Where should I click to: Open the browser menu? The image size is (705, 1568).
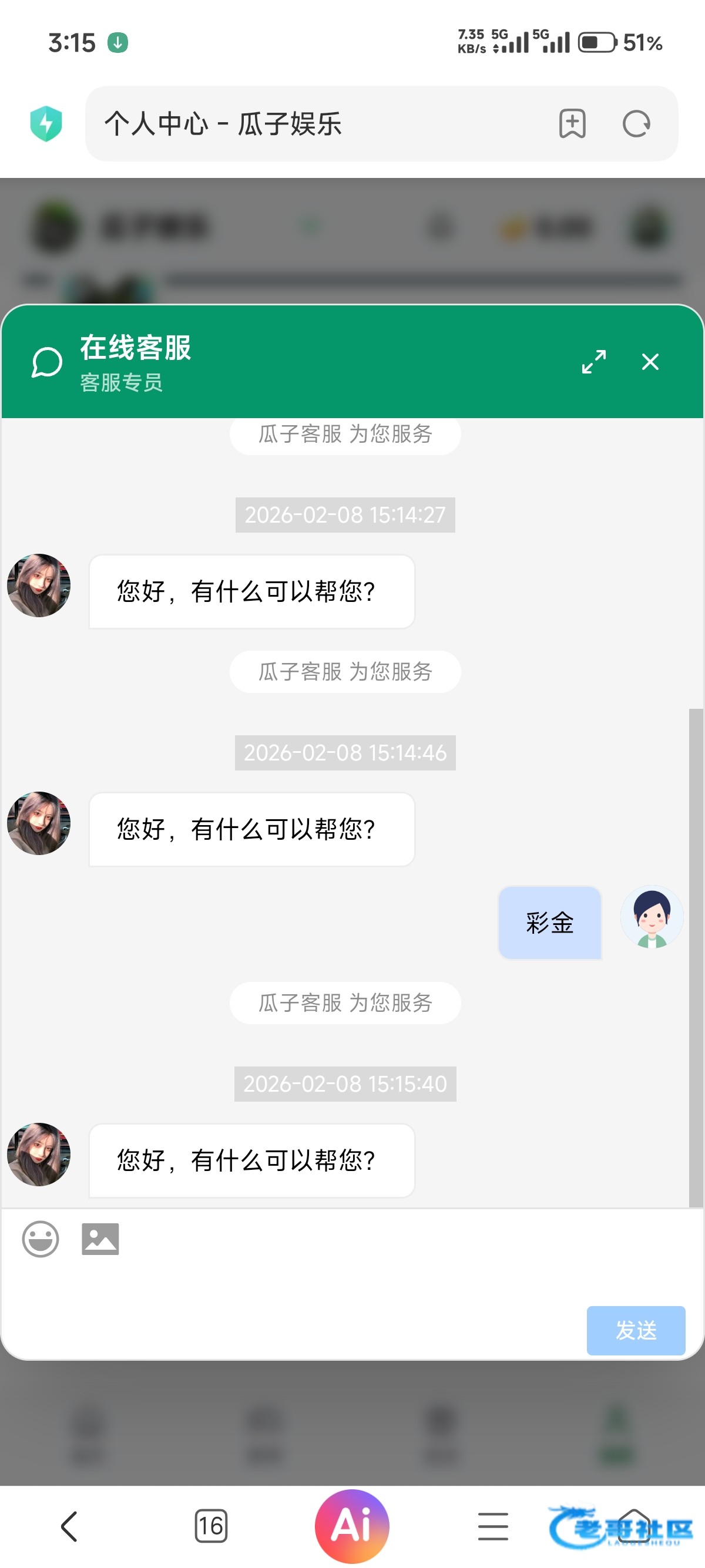tap(492, 1526)
